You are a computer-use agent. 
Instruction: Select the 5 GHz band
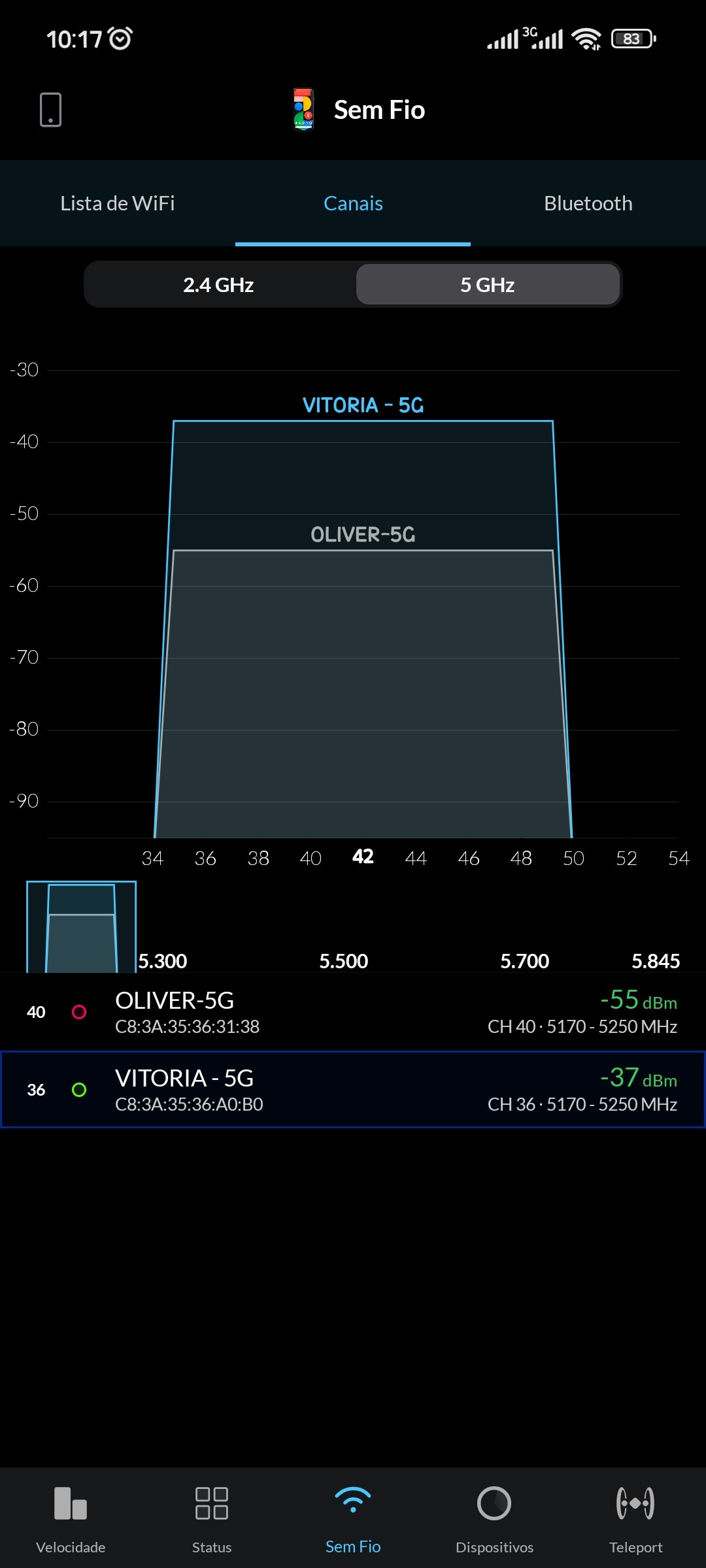[x=488, y=285]
